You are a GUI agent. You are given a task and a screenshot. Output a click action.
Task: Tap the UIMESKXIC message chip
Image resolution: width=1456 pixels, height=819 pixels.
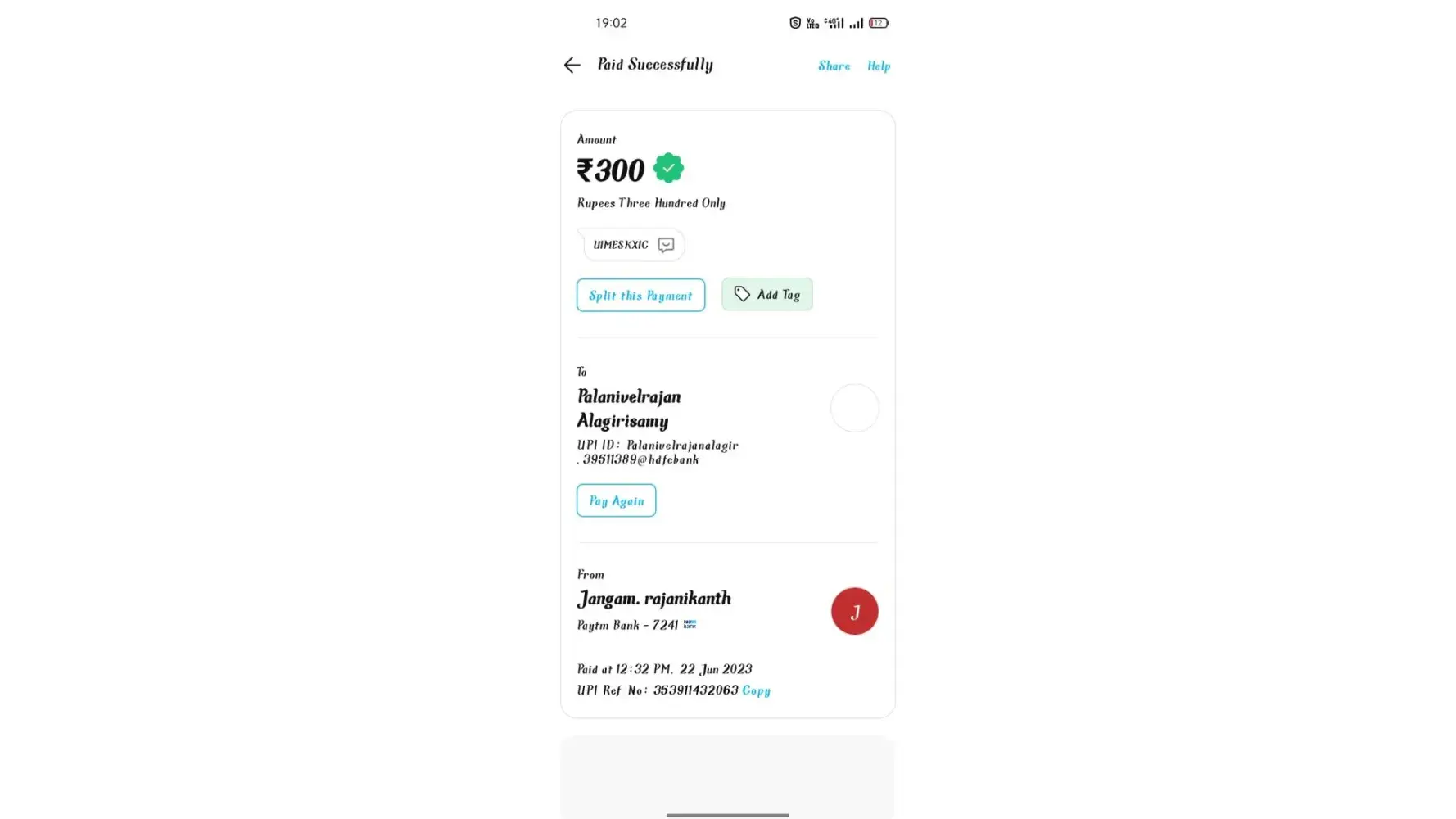pos(633,245)
